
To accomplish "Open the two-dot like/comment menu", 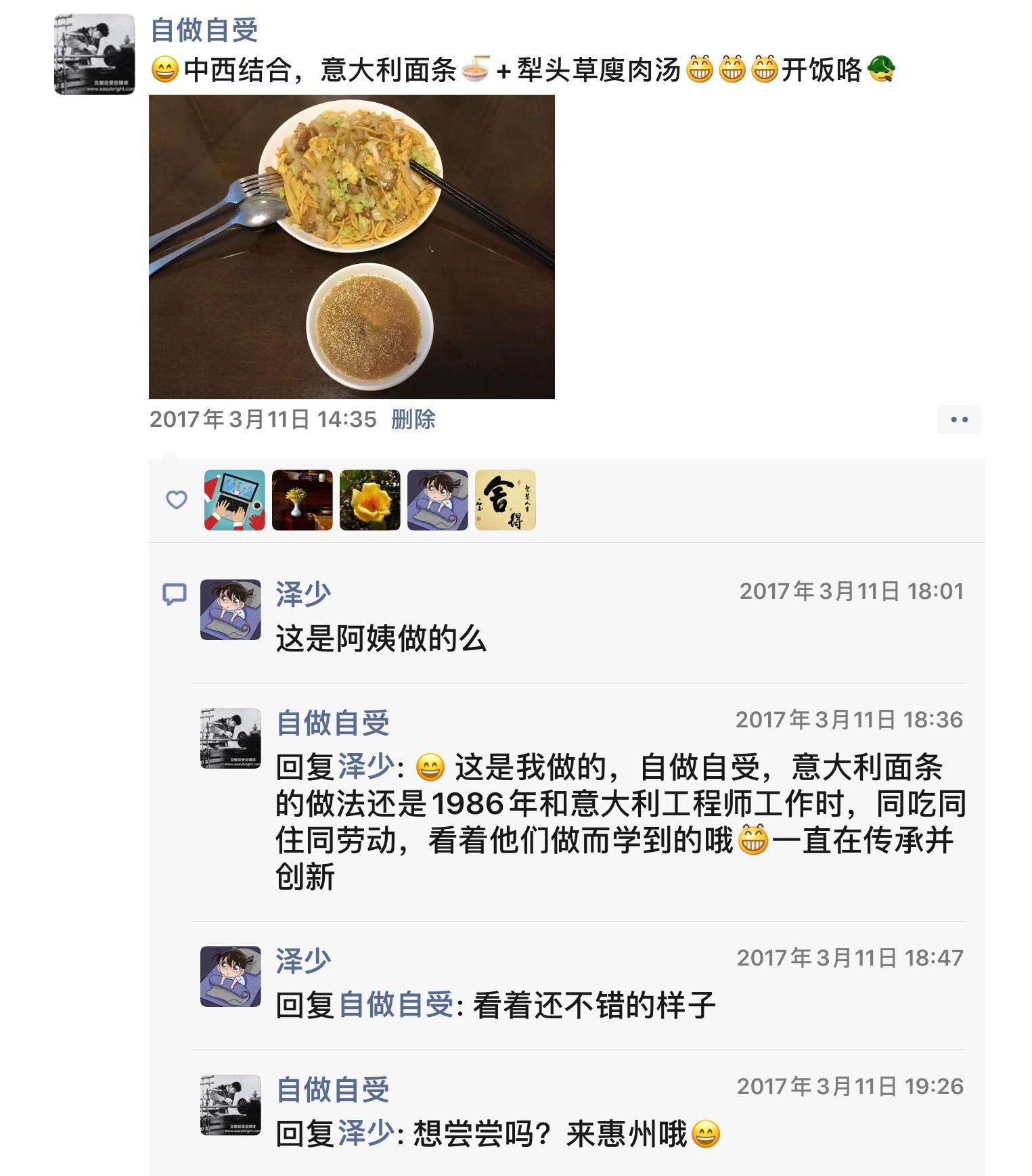I will click(x=959, y=420).
